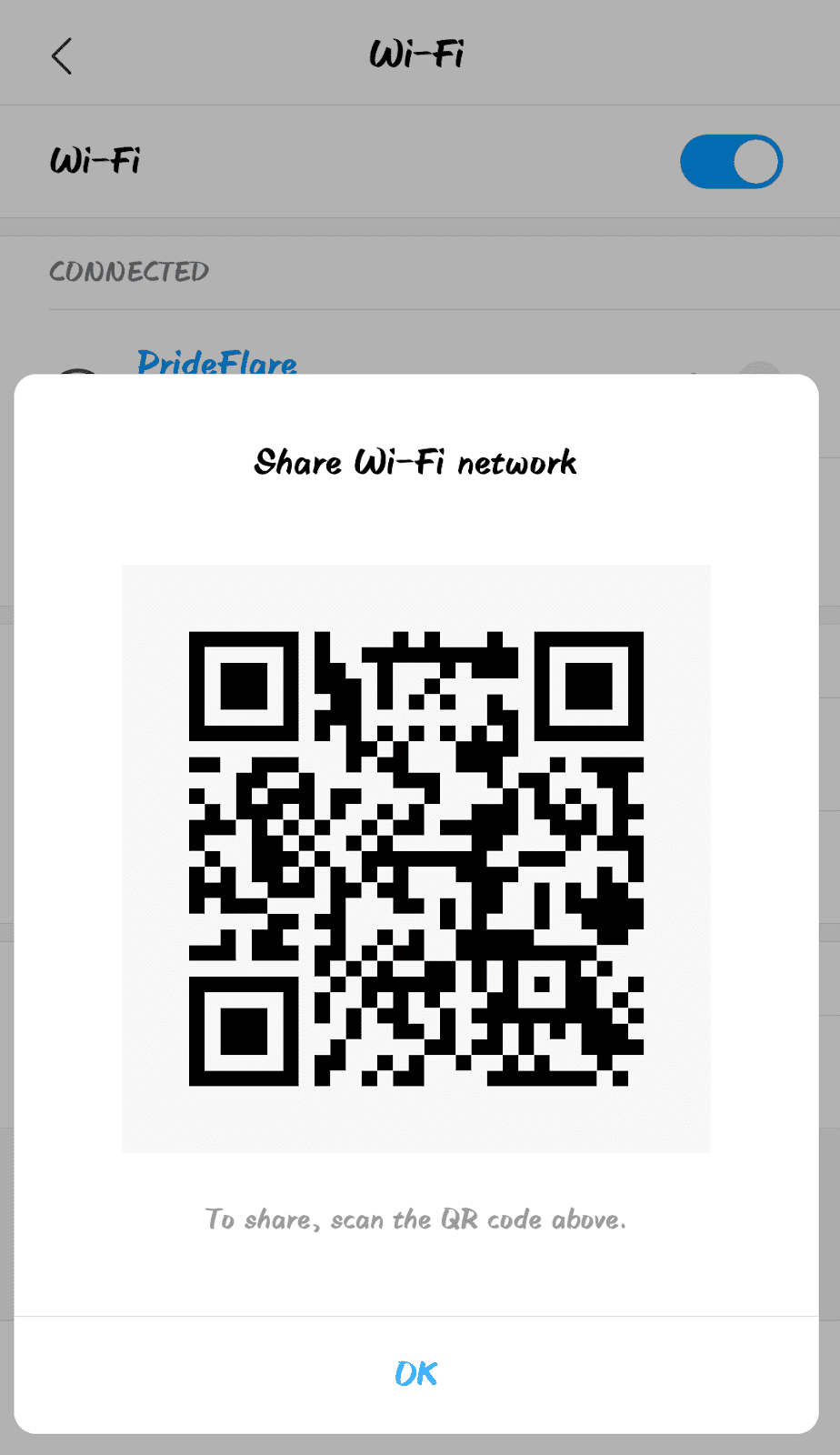Confirm the share dialog with OK

click(416, 1374)
